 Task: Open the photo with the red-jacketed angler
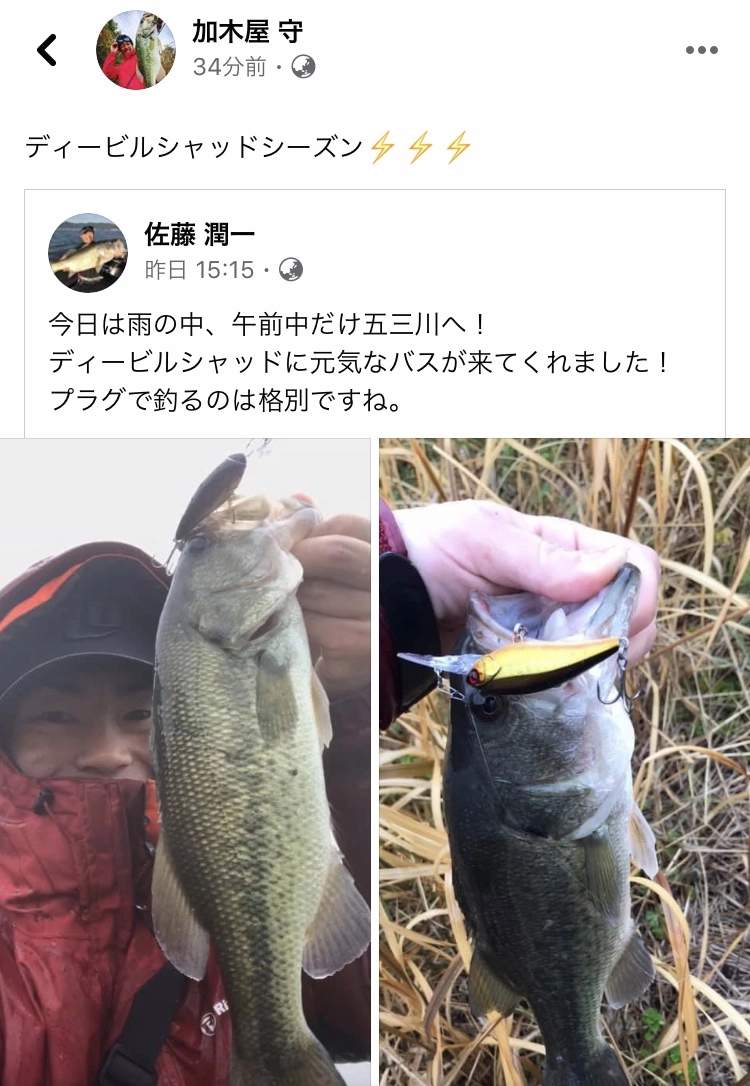click(x=185, y=762)
